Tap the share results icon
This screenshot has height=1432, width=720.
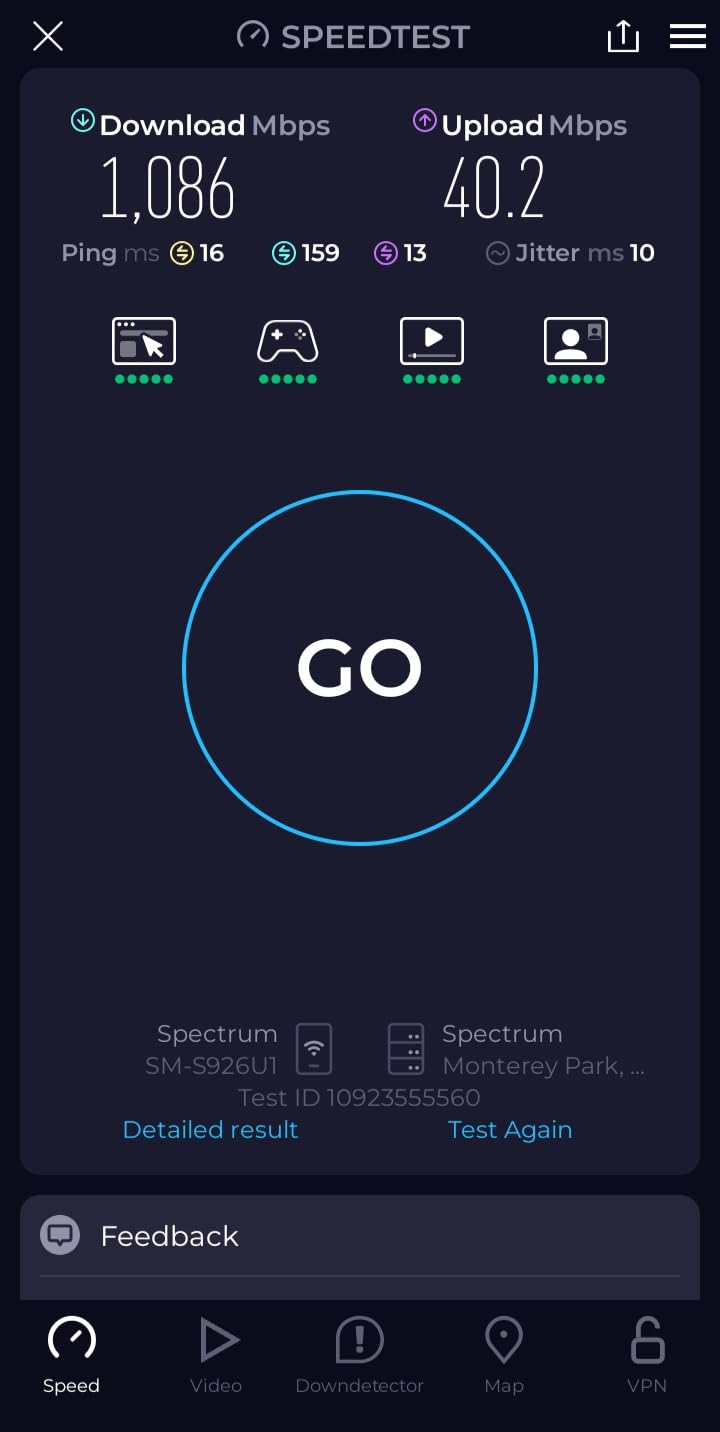[623, 36]
